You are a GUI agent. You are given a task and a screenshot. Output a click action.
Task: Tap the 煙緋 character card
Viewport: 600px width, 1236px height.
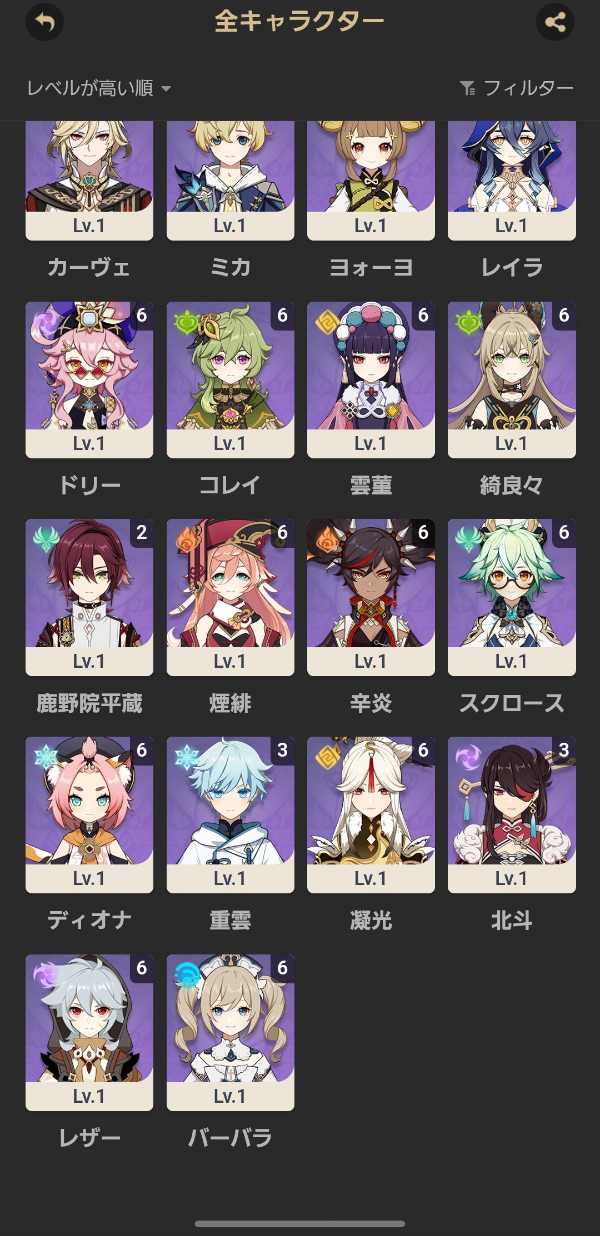(x=230, y=597)
